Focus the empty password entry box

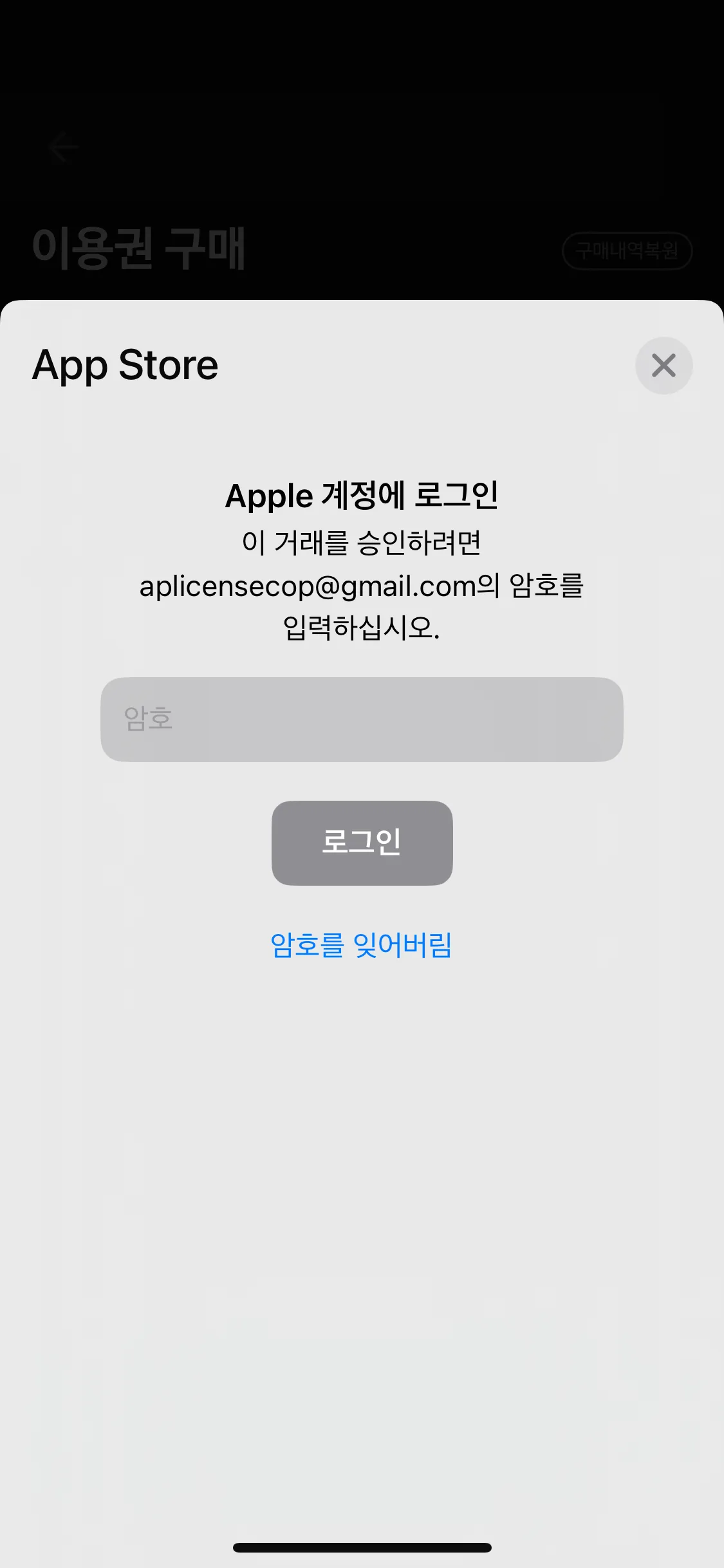362,720
